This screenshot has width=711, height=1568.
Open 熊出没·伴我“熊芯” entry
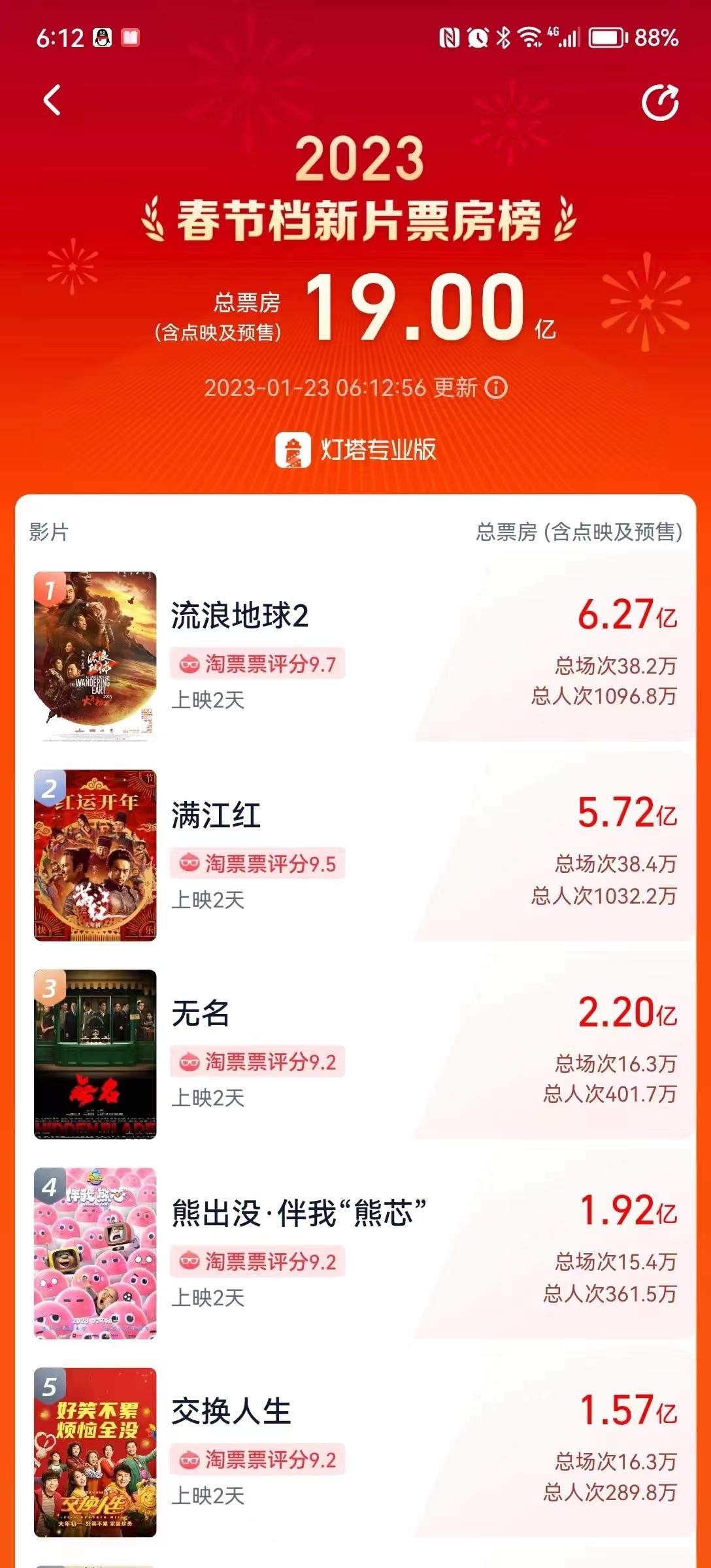pyautogui.click(x=355, y=1254)
